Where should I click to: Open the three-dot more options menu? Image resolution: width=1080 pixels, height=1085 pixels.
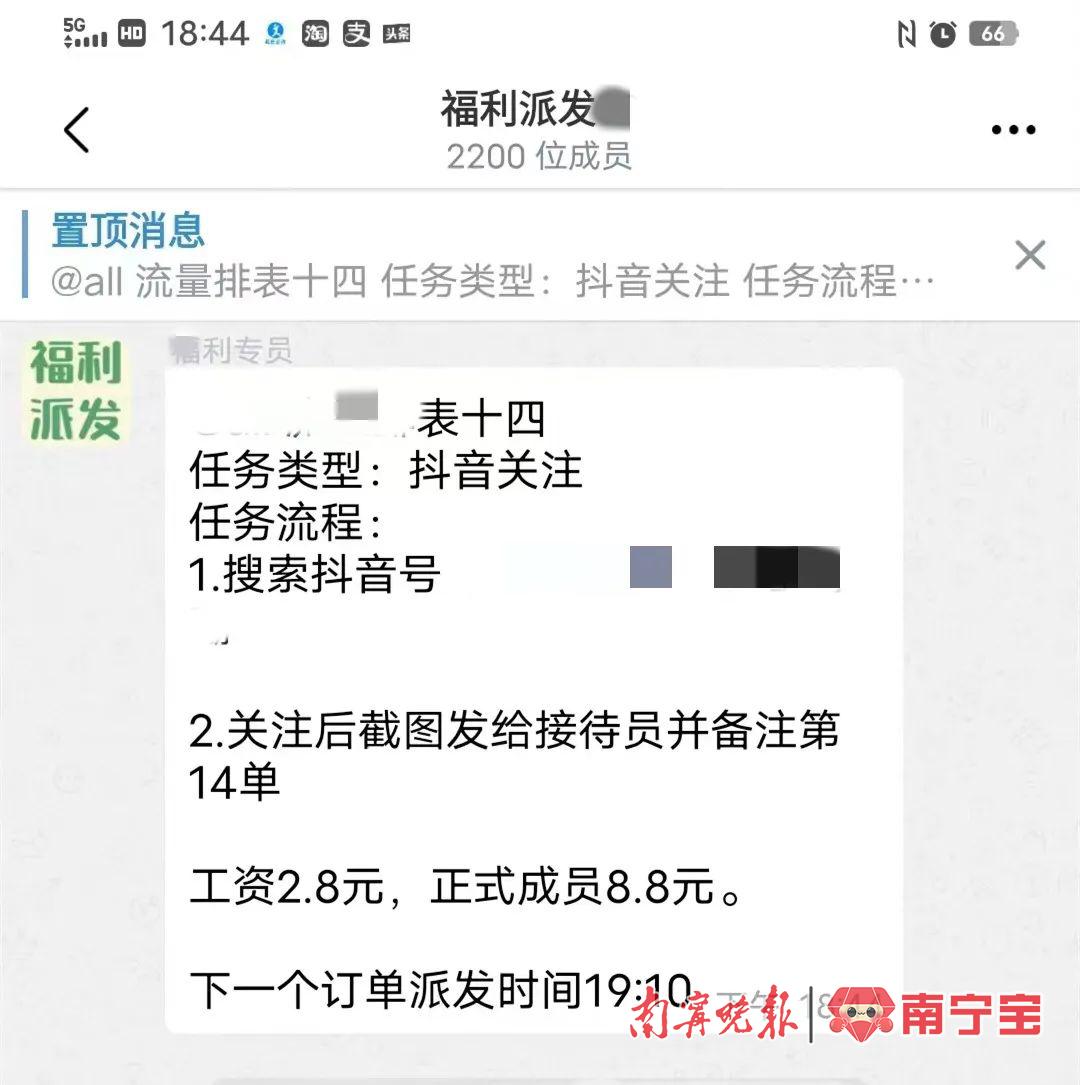point(1013,130)
